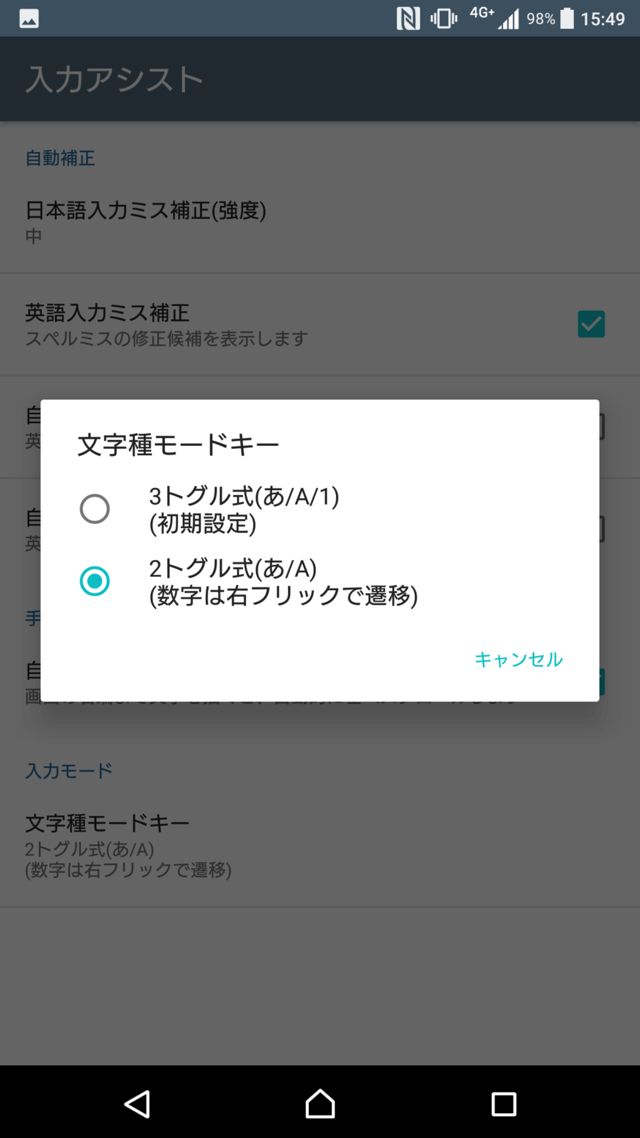This screenshot has height=1138, width=640.
Task: Tap キャンセル to dismiss dialog
Action: (x=518, y=659)
